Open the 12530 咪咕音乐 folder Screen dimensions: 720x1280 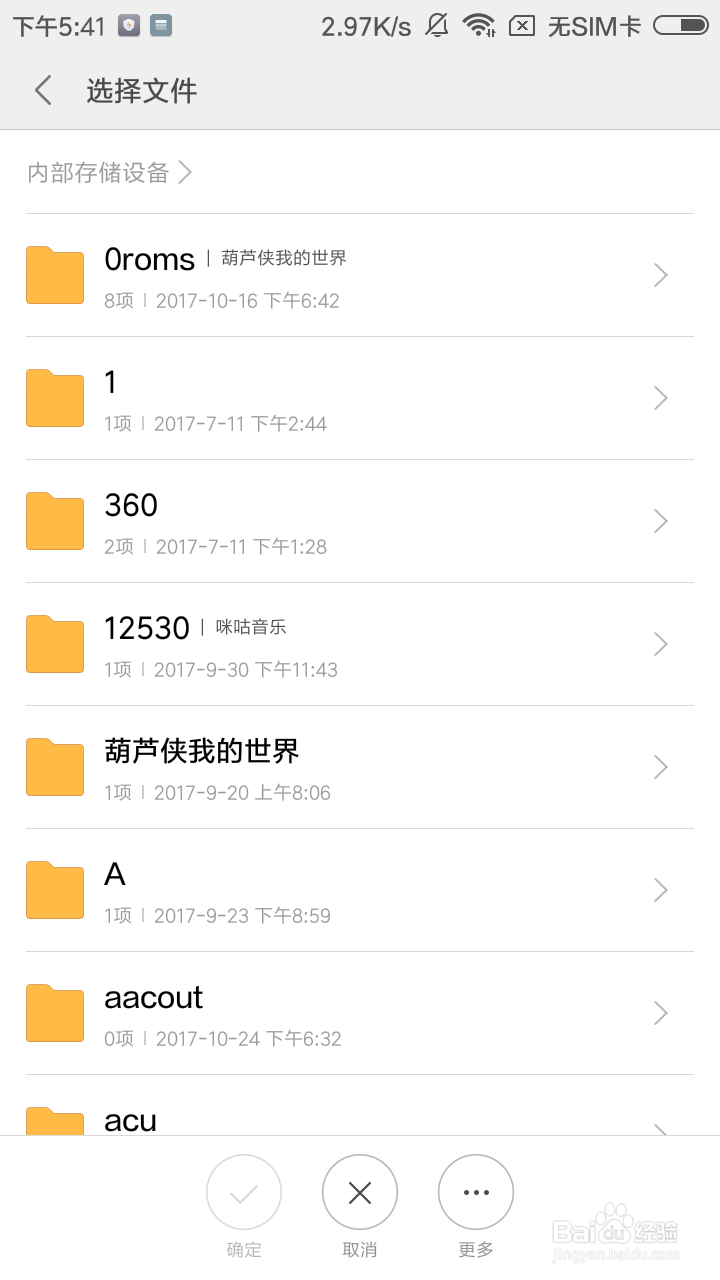[x=360, y=644]
